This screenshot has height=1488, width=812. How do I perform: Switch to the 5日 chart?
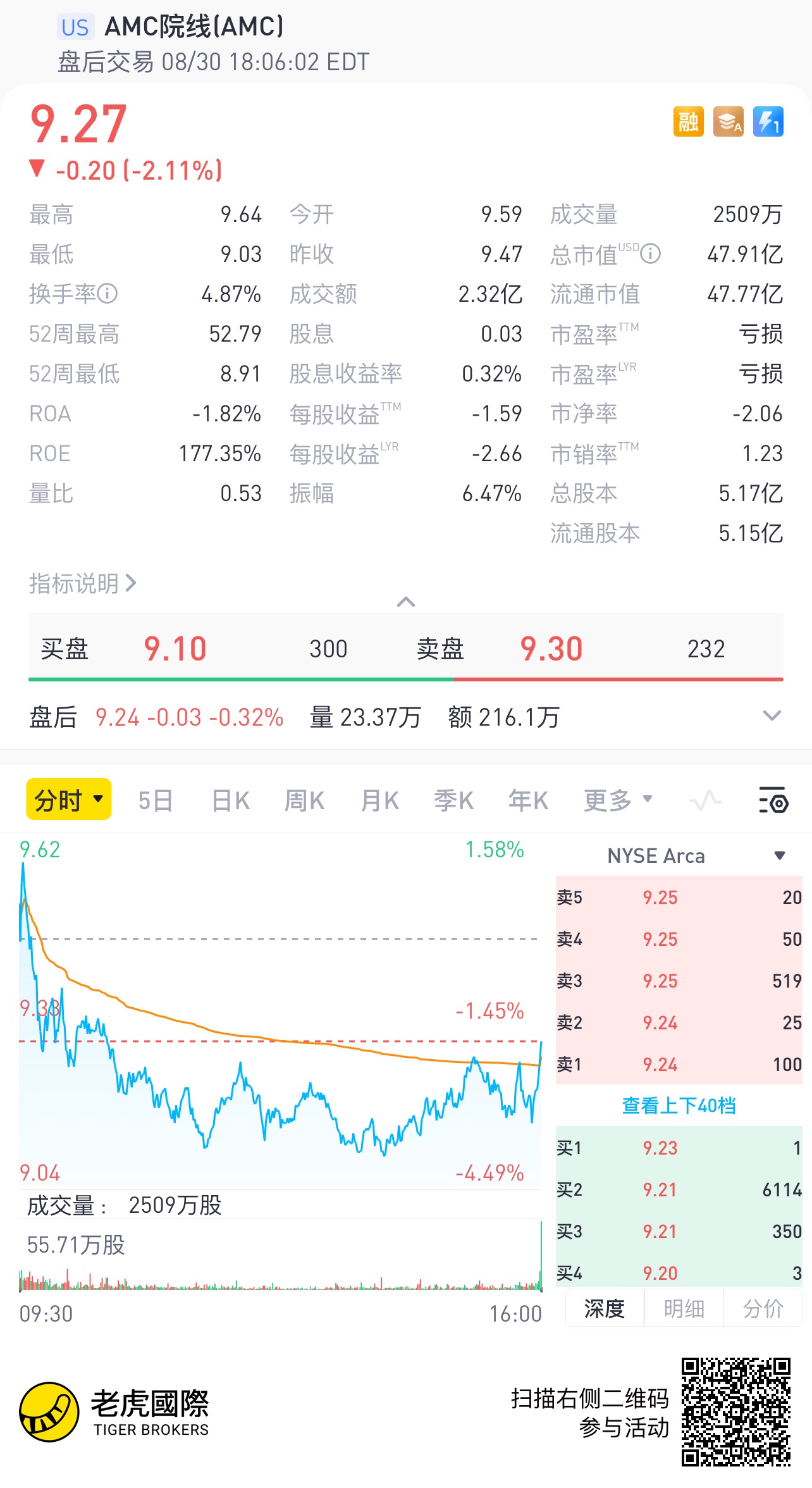[156, 801]
